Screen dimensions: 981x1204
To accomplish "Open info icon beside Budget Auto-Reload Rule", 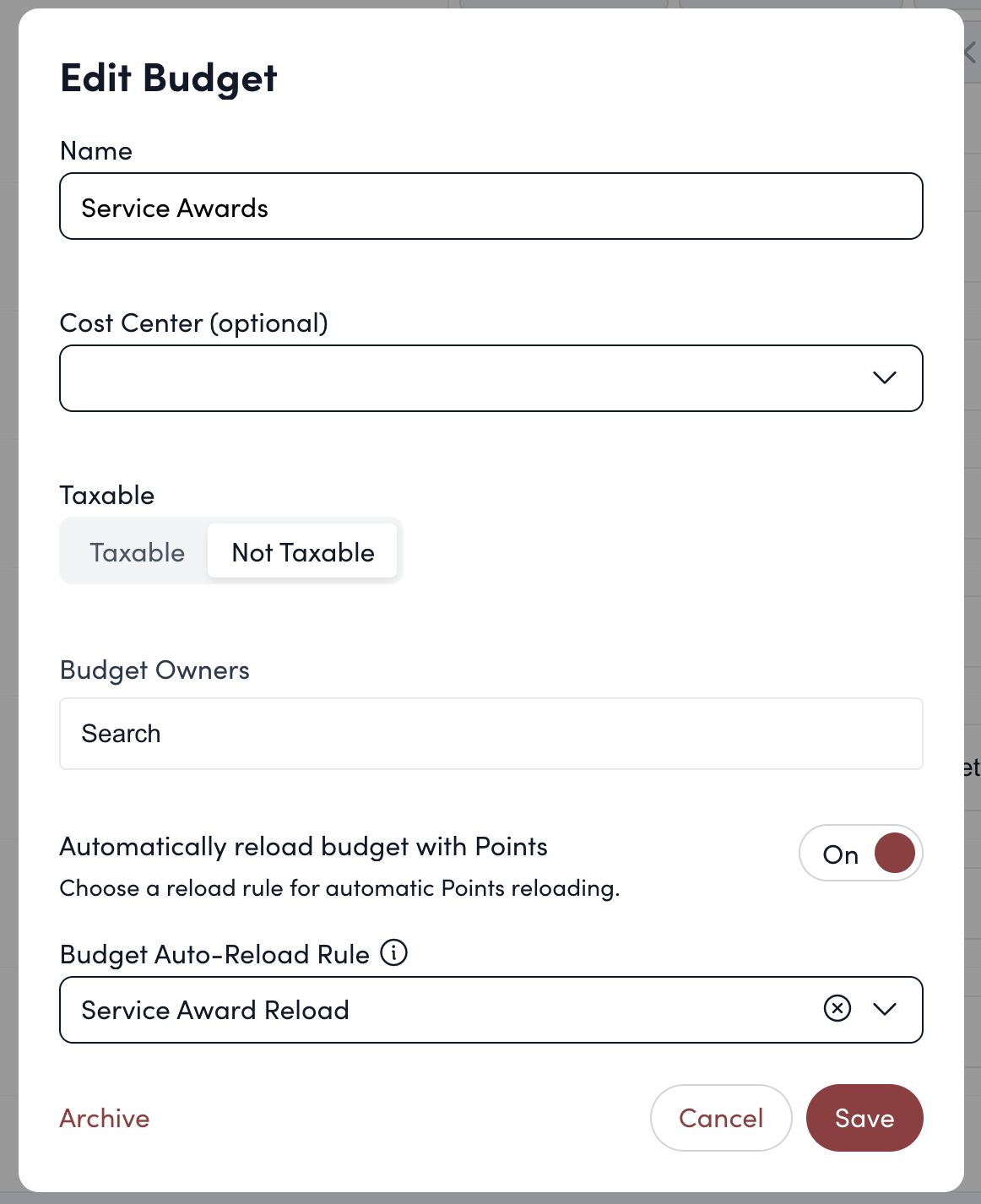I will click(393, 953).
